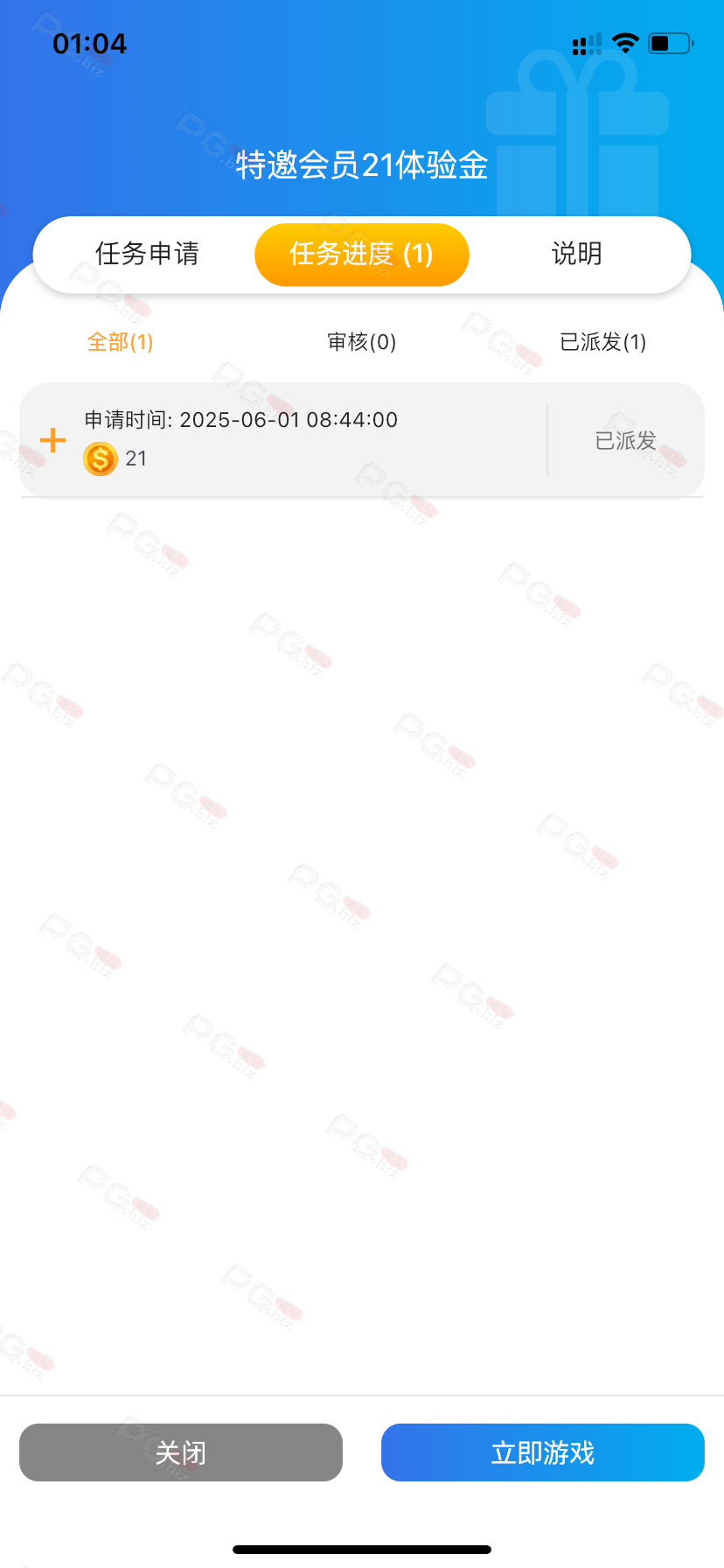Switch to the 任务申请 tab
724x1568 pixels.
[147, 255]
